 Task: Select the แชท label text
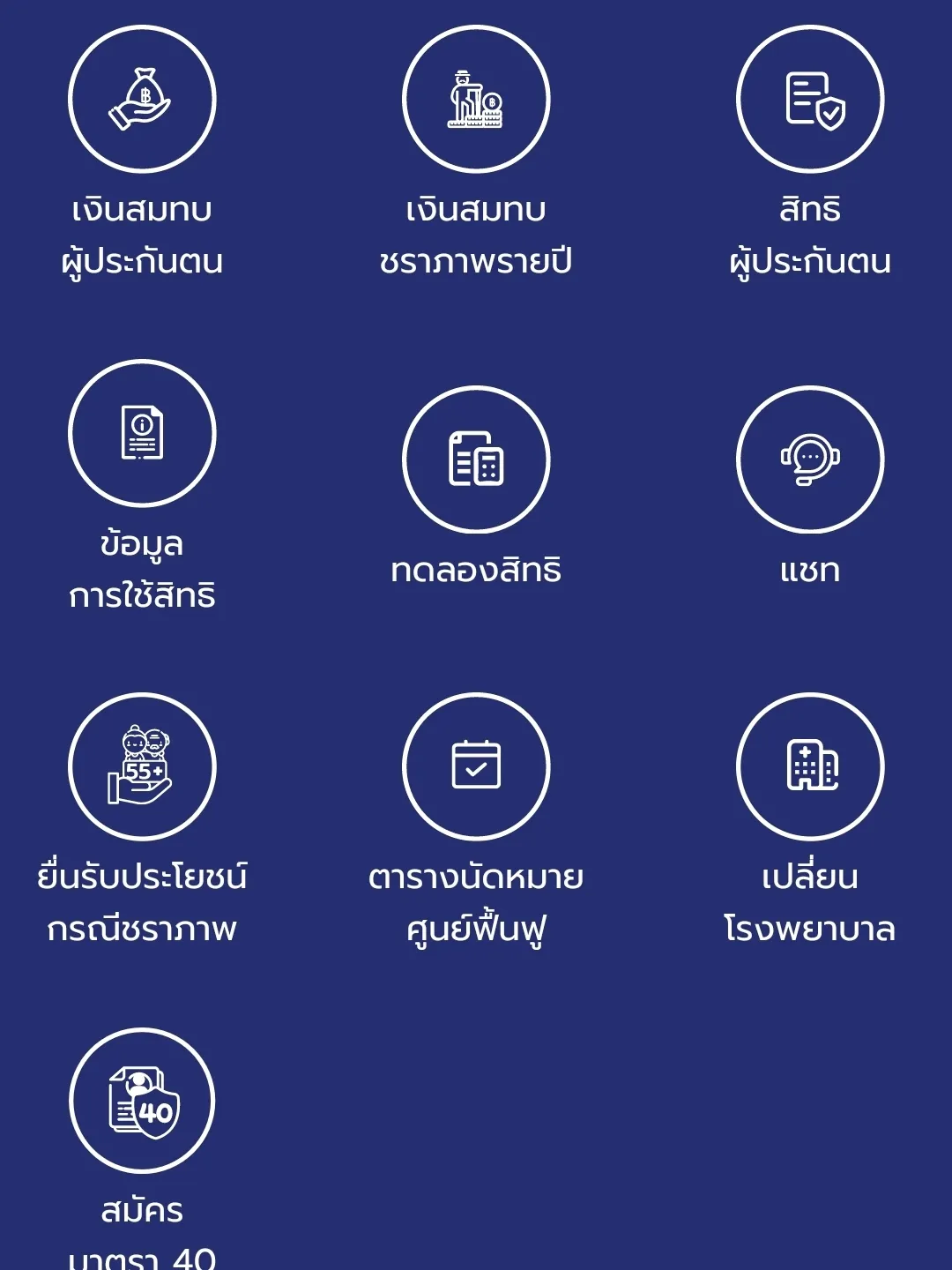pyautogui.click(x=809, y=571)
